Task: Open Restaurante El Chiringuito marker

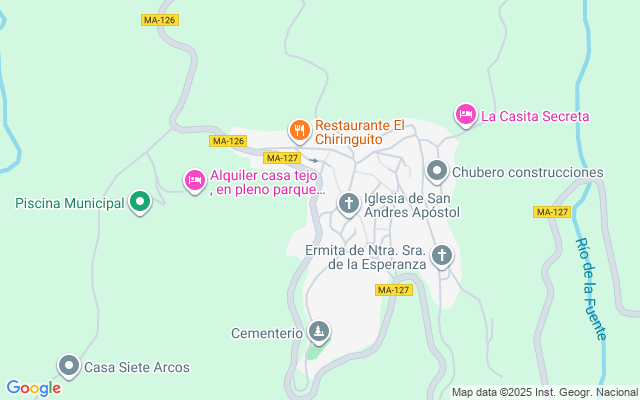Action: (x=298, y=130)
